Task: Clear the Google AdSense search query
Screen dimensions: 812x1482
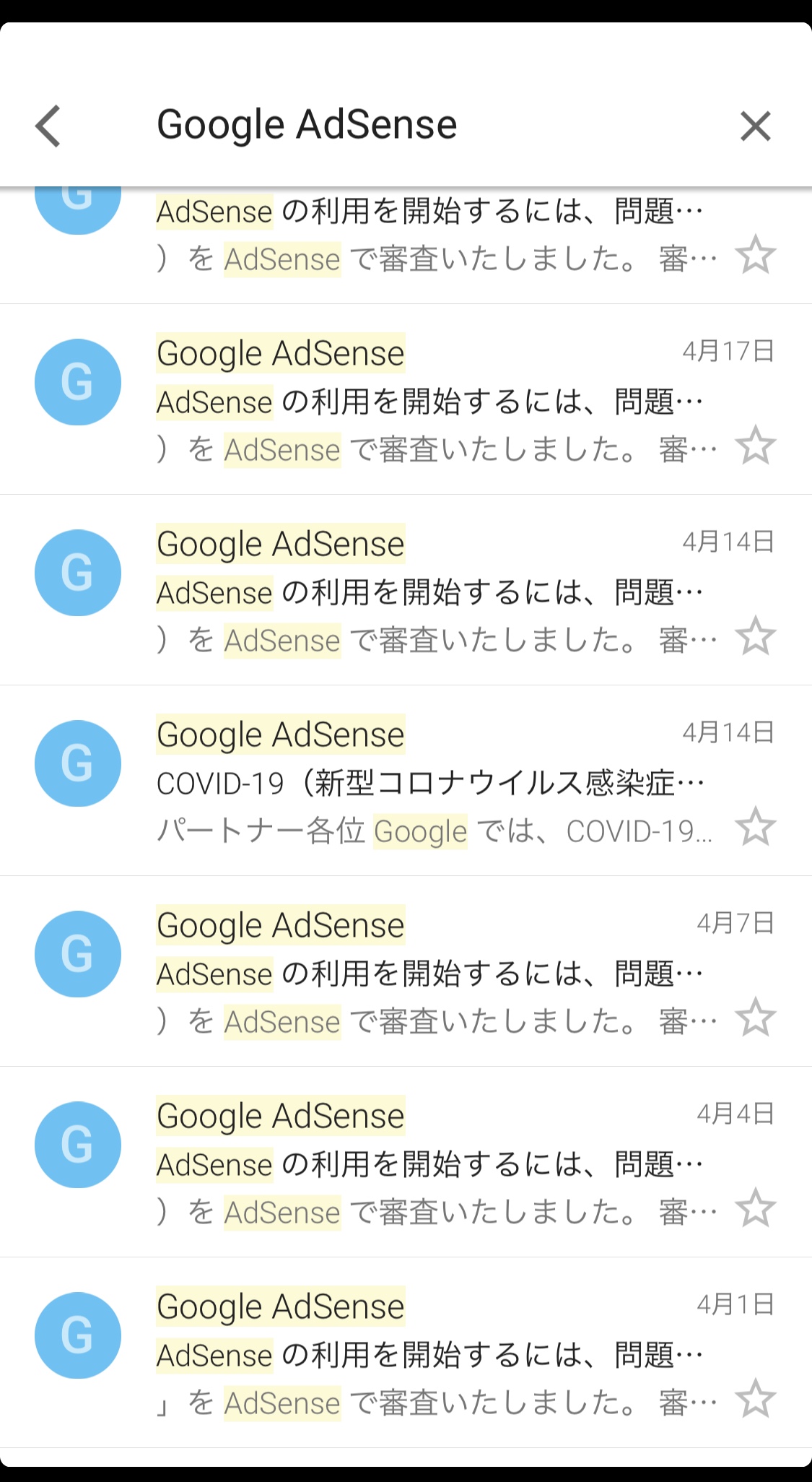Action: [x=755, y=126]
